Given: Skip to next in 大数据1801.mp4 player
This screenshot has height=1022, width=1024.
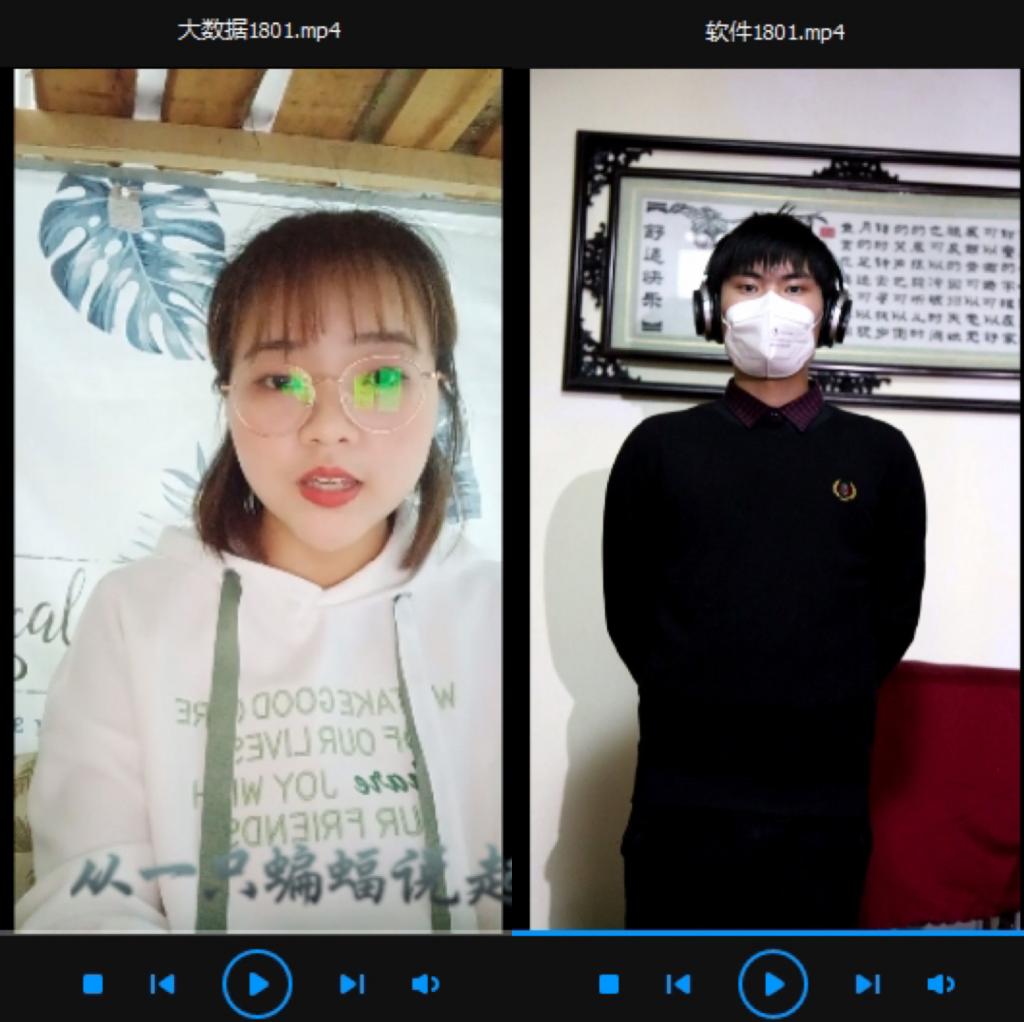Looking at the screenshot, I should (x=351, y=984).
